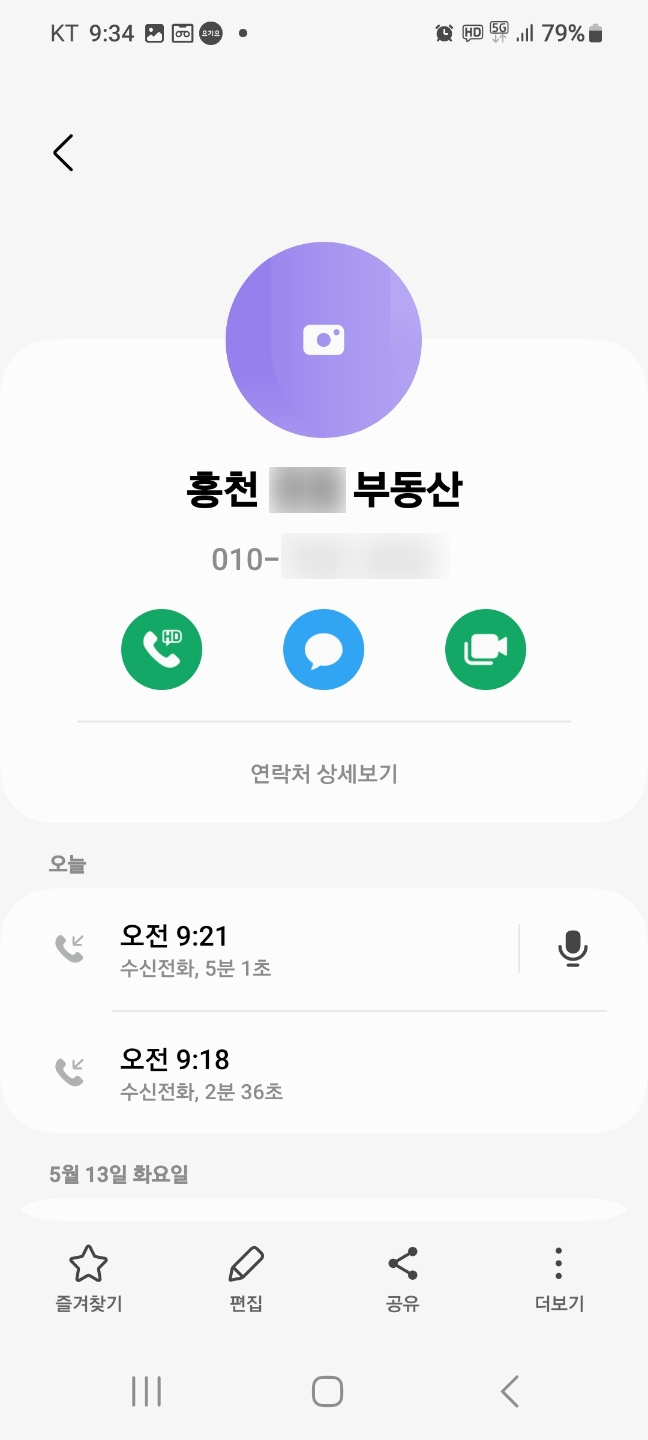Open the 오전 9:18 received call entry
648x1440 pixels.
pyautogui.click(x=300, y=1072)
